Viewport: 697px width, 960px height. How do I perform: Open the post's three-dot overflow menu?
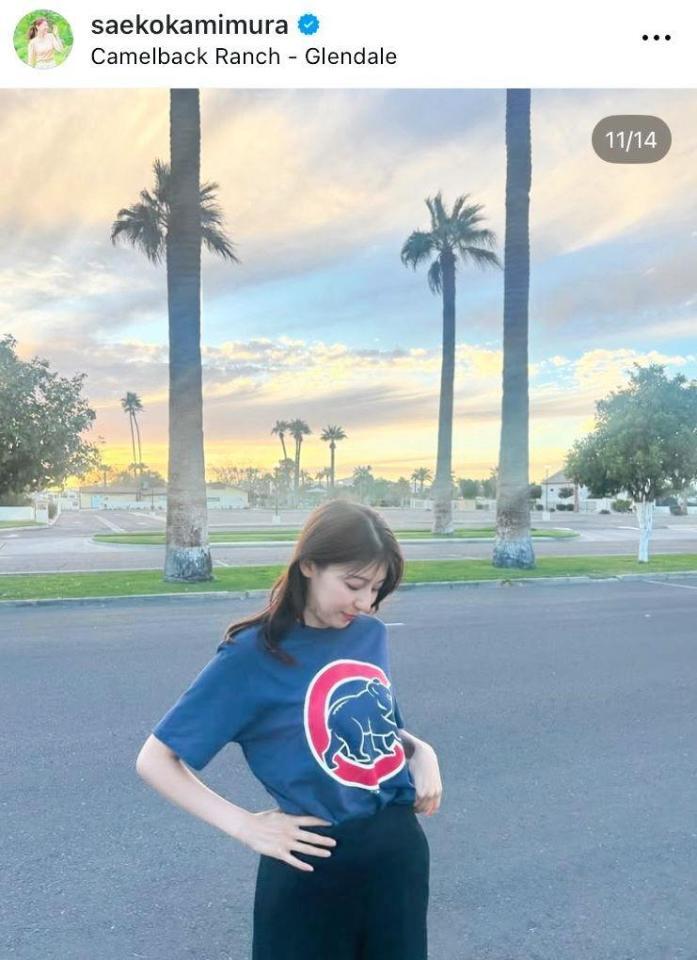point(656,38)
